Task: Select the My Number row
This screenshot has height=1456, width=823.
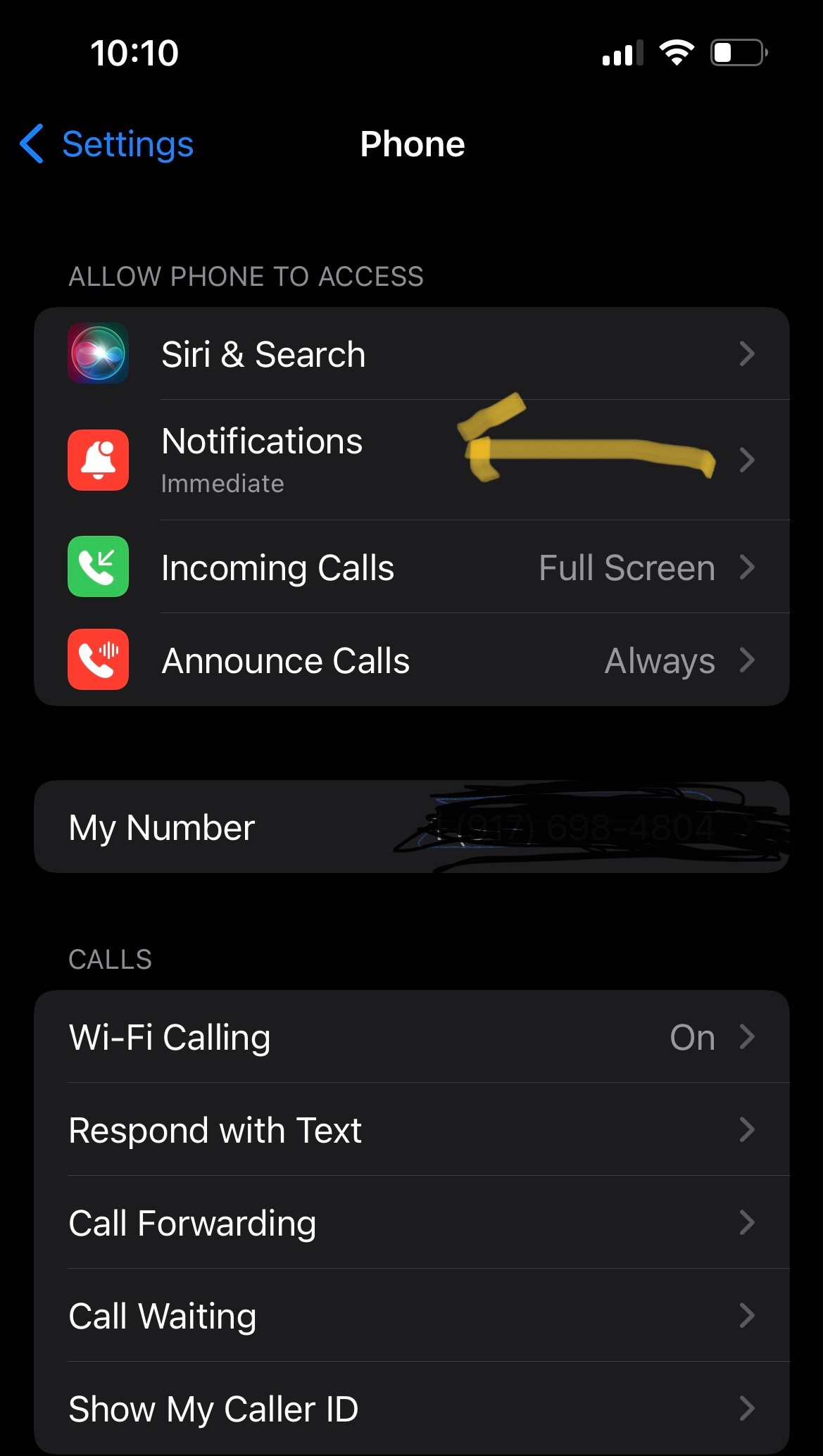Action: tap(411, 827)
